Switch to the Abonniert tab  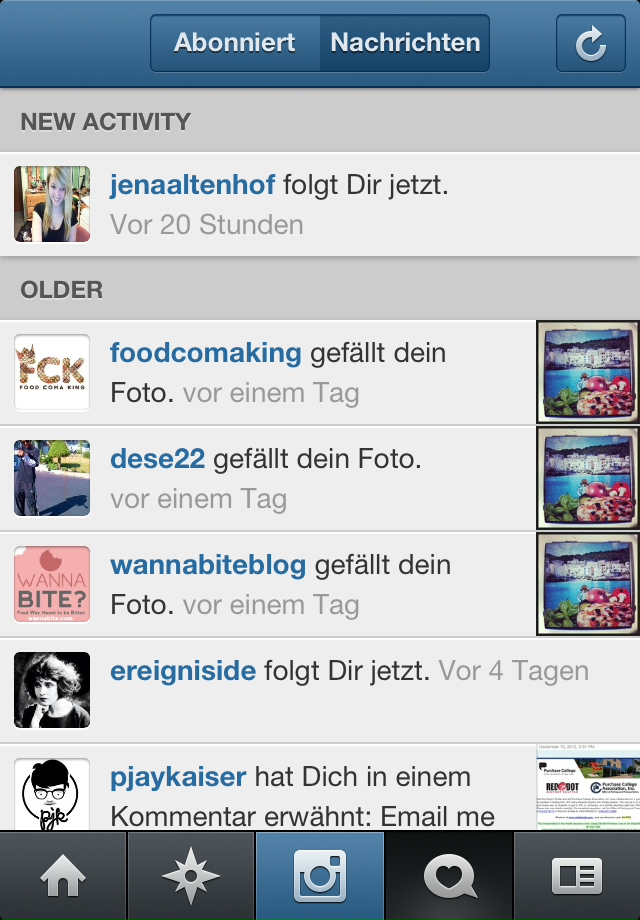coord(235,43)
